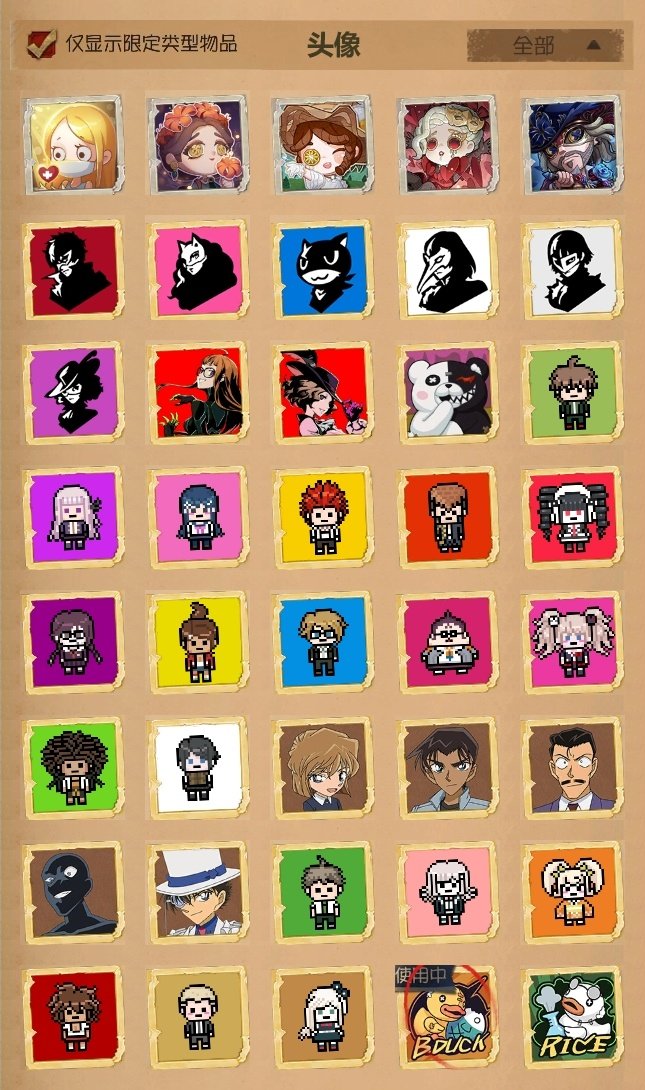Pick the dark-skinned detective in cap avatar

pyautogui.click(x=447, y=767)
